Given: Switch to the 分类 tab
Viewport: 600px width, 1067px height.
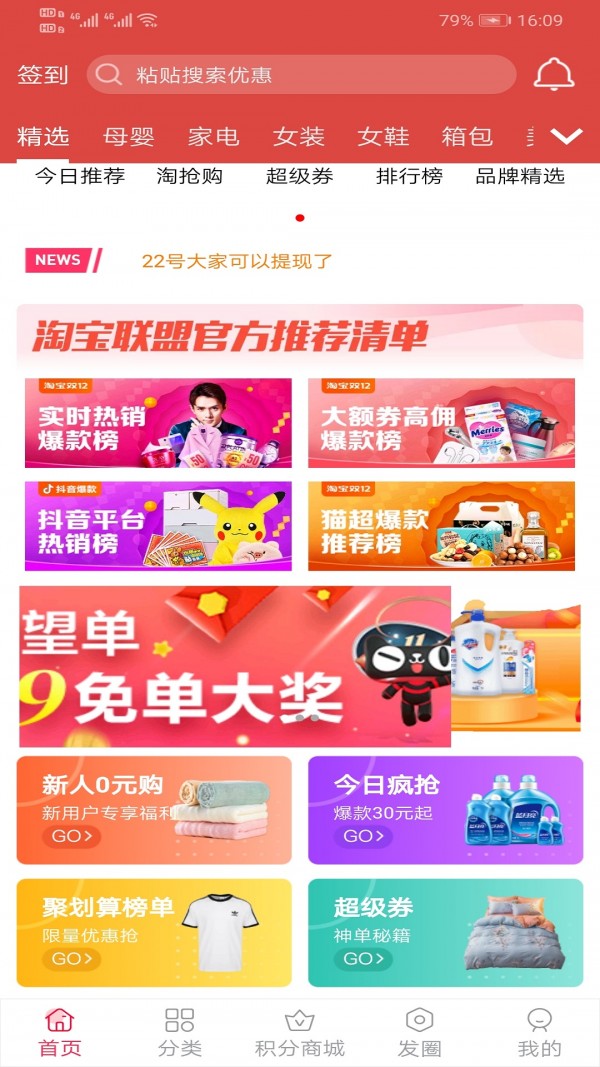Looking at the screenshot, I should point(180,1033).
